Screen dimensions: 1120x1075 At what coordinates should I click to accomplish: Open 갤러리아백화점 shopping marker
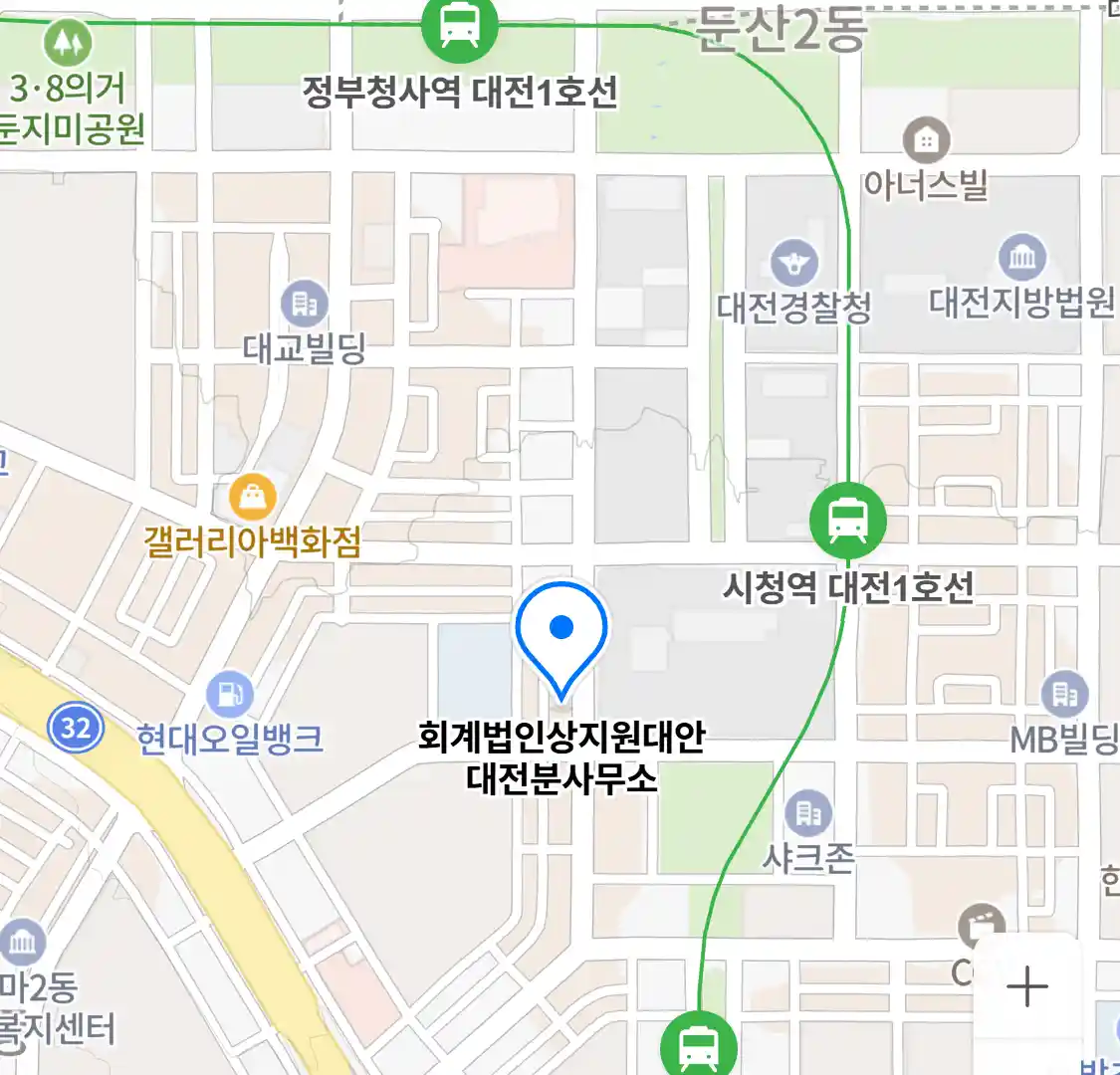click(253, 496)
